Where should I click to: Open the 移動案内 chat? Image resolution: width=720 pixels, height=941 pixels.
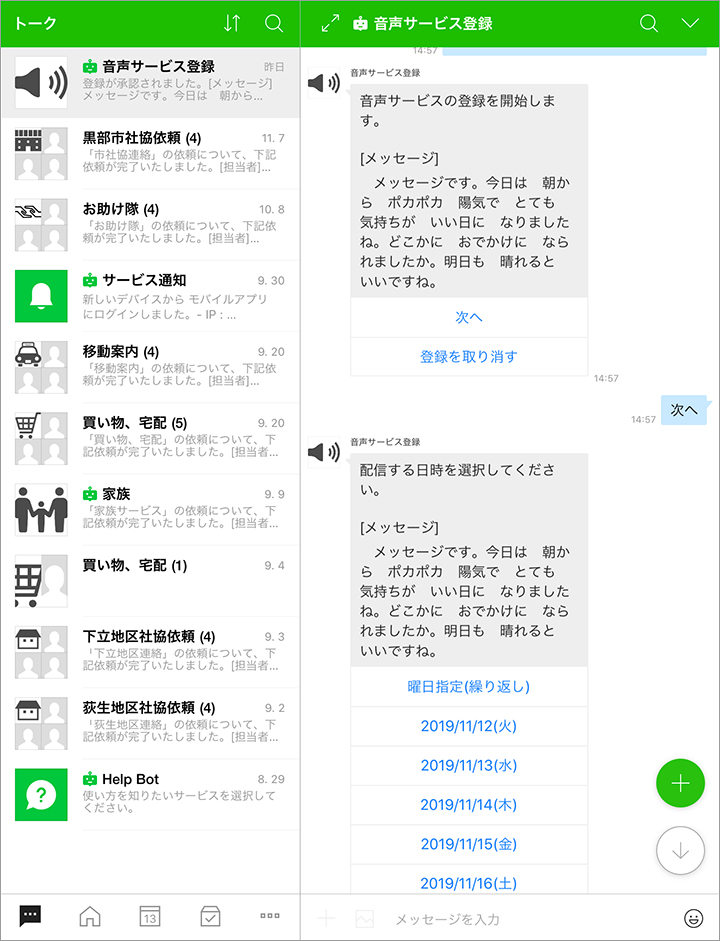pos(150,366)
